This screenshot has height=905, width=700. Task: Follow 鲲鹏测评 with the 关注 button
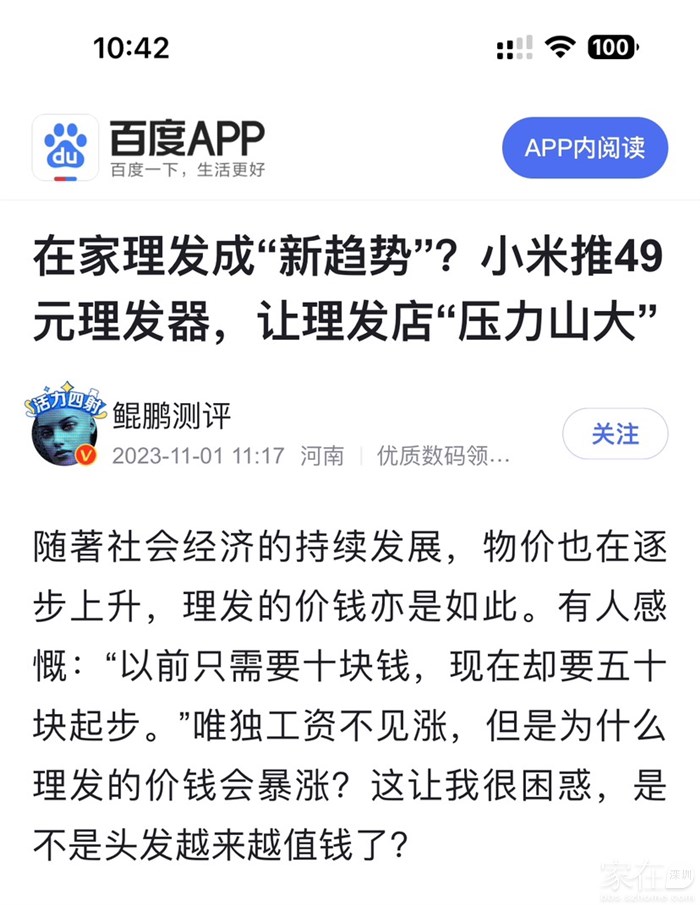[x=614, y=434]
